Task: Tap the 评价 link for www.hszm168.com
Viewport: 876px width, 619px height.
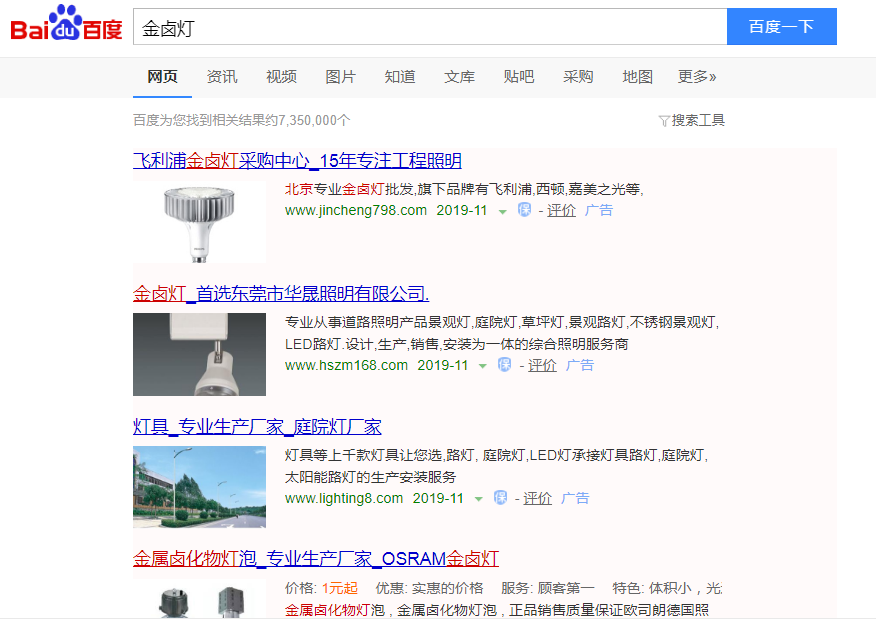Action: click(542, 365)
